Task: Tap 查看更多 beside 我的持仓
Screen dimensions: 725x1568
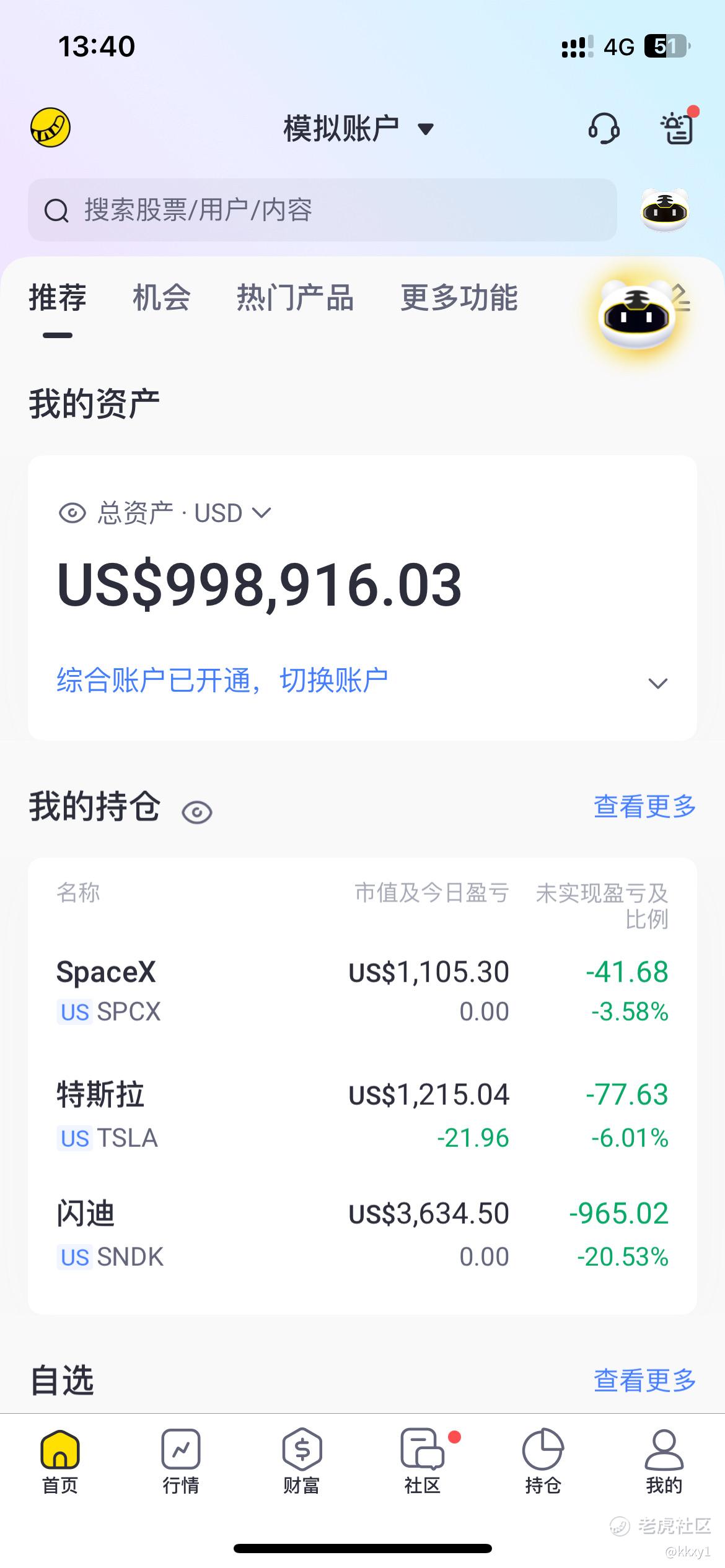Action: click(645, 807)
